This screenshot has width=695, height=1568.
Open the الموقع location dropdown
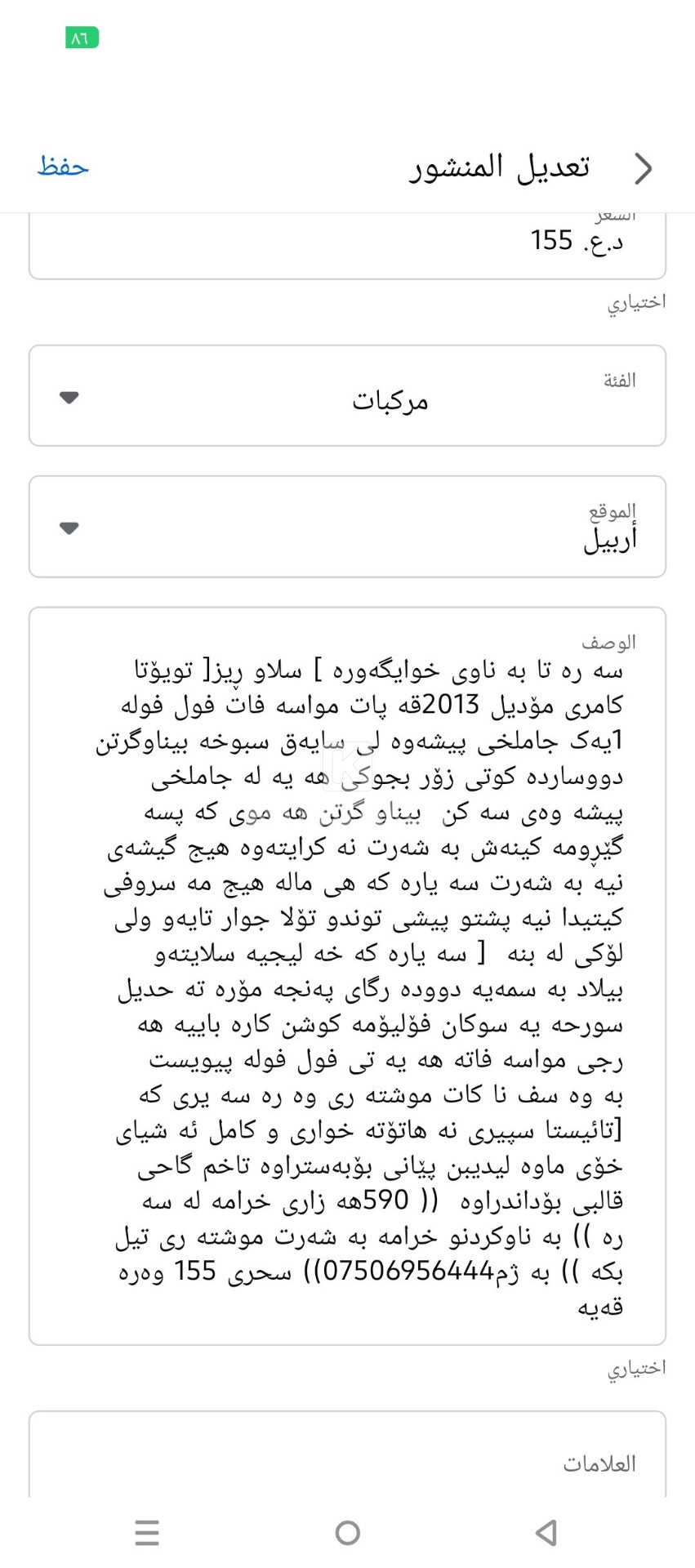pos(347,527)
